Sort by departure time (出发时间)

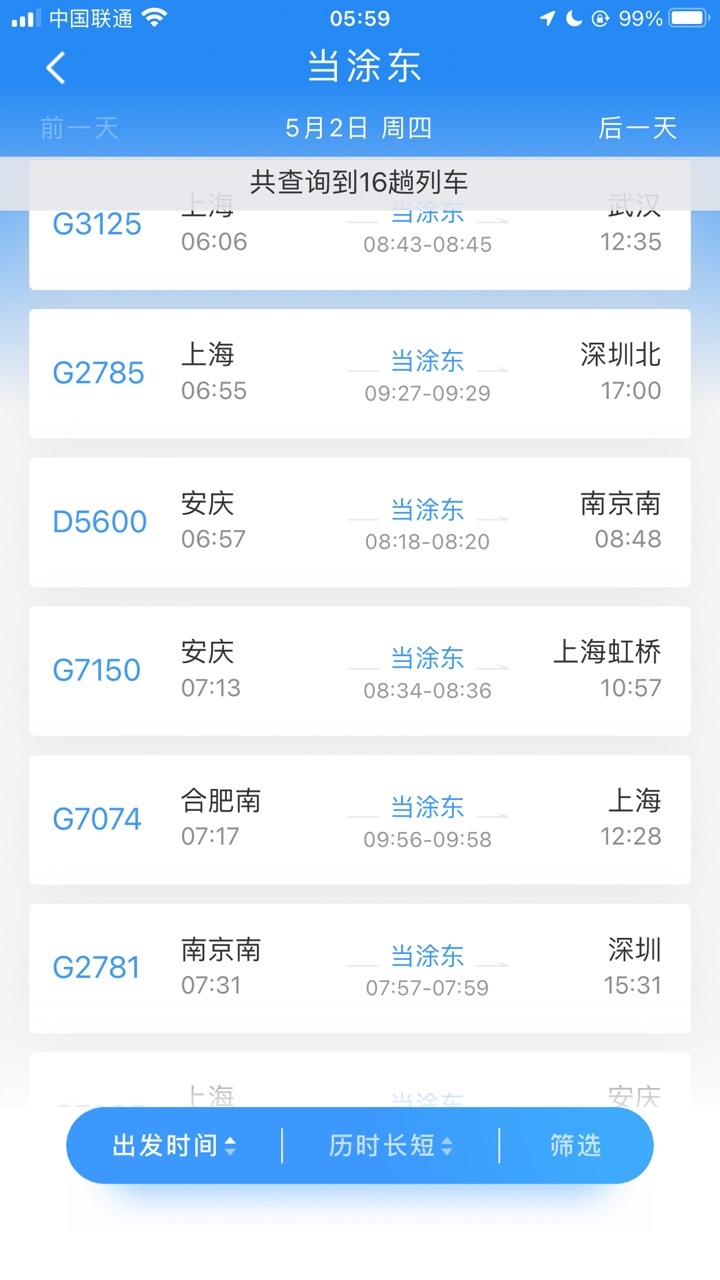click(174, 1146)
